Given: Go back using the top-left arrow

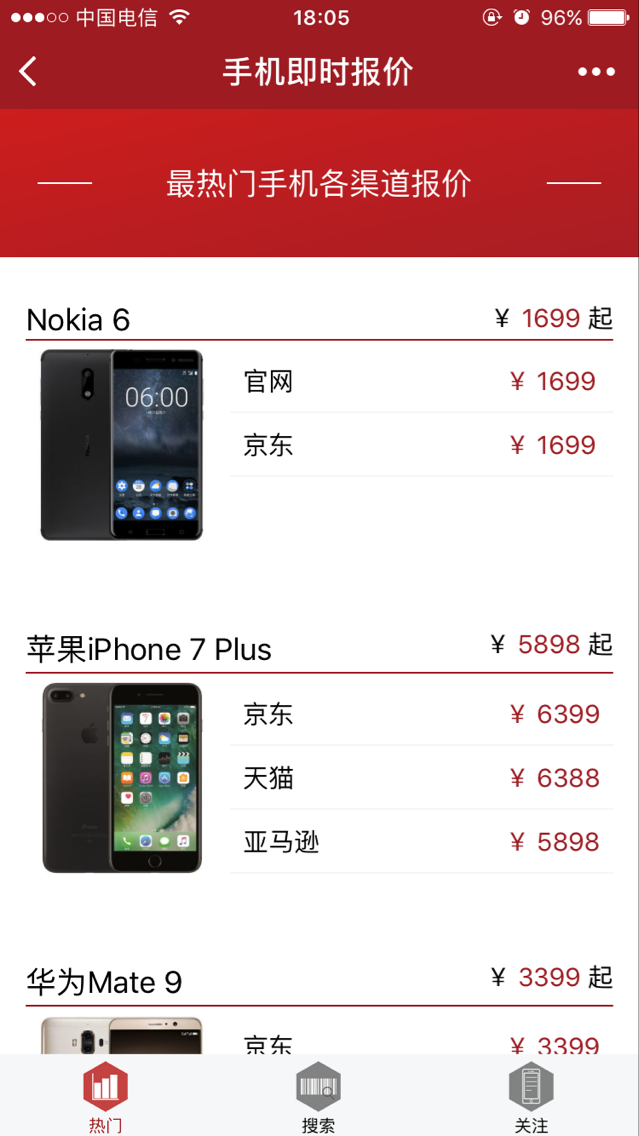Looking at the screenshot, I should (x=28, y=72).
